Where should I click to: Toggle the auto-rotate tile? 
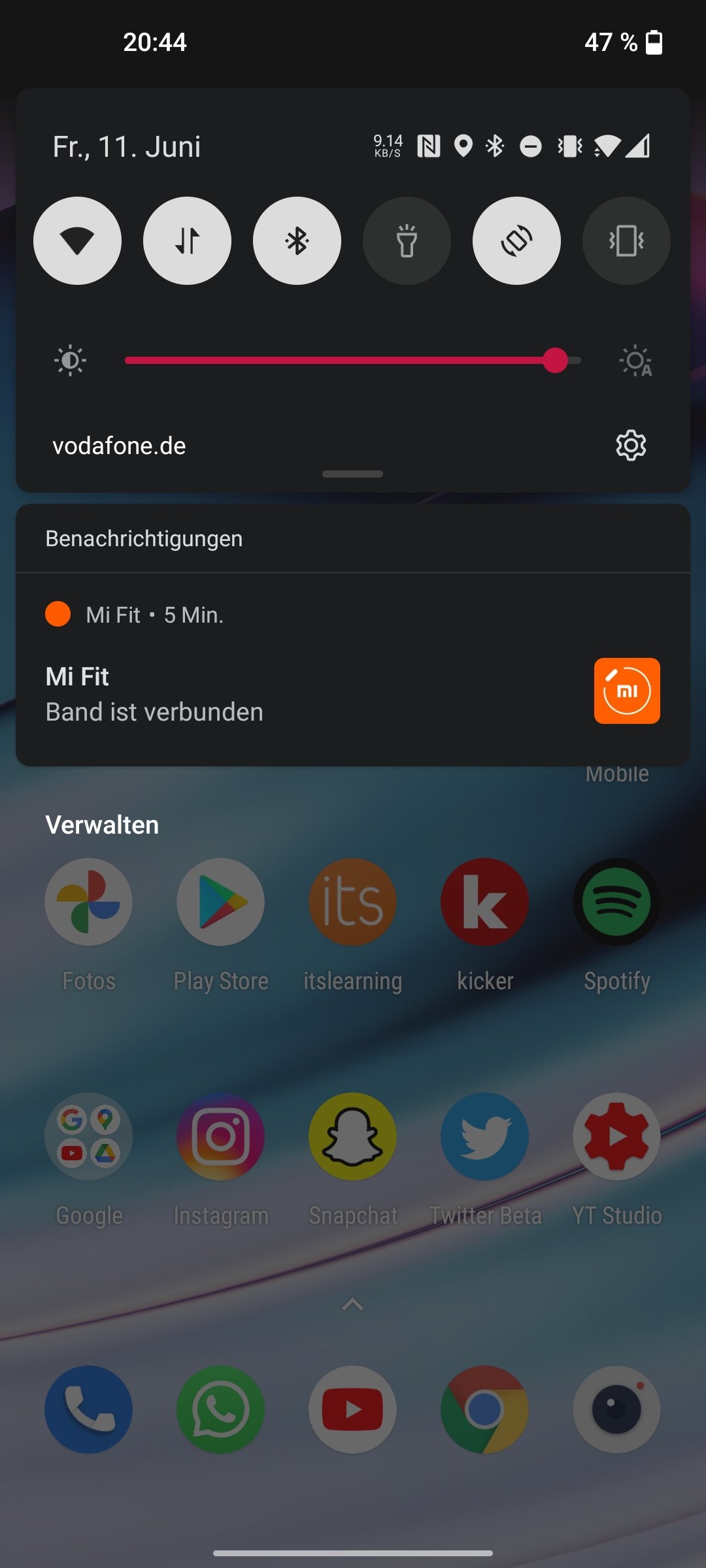point(516,240)
